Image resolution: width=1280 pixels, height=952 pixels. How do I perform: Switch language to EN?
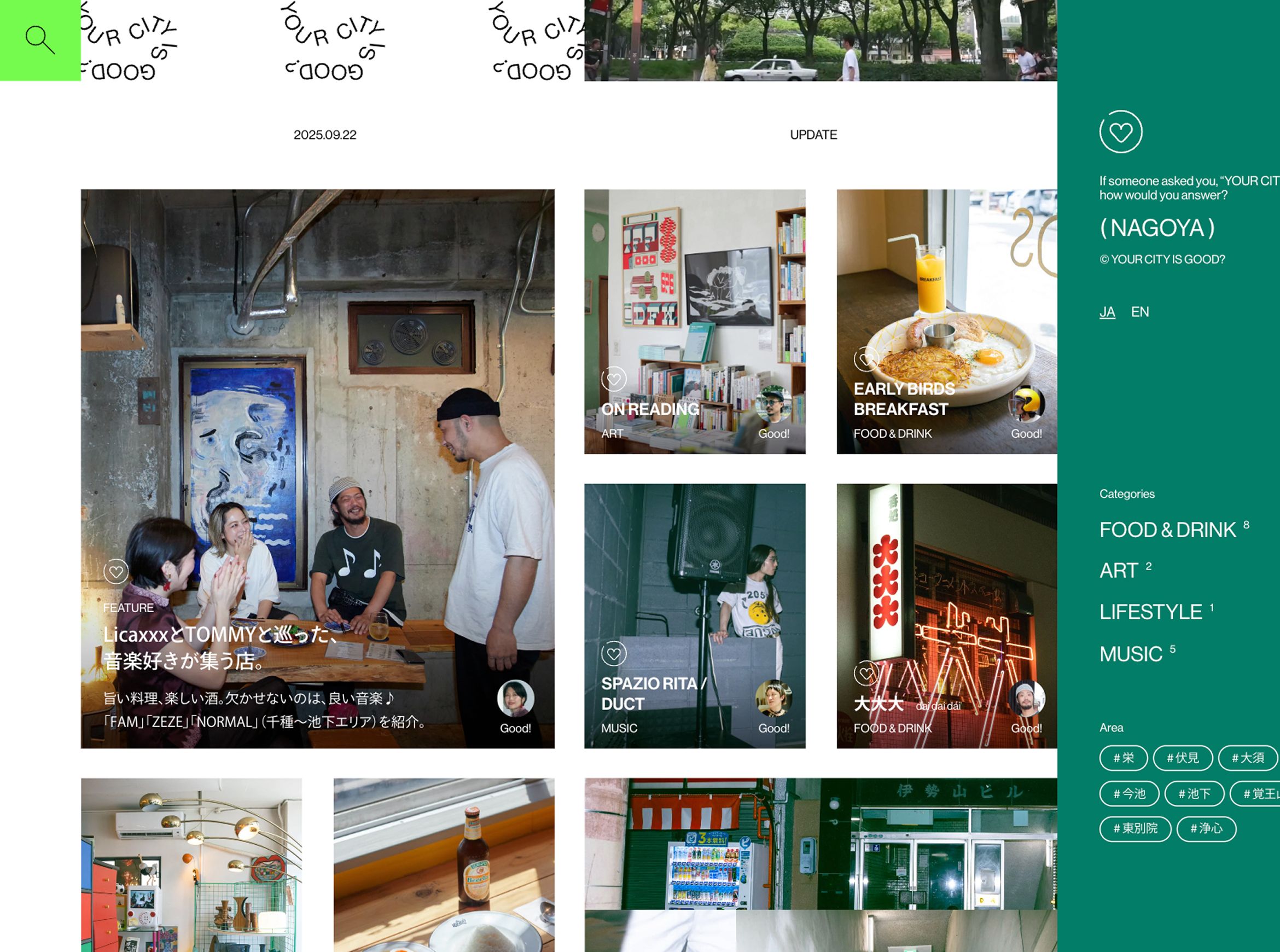(1139, 312)
